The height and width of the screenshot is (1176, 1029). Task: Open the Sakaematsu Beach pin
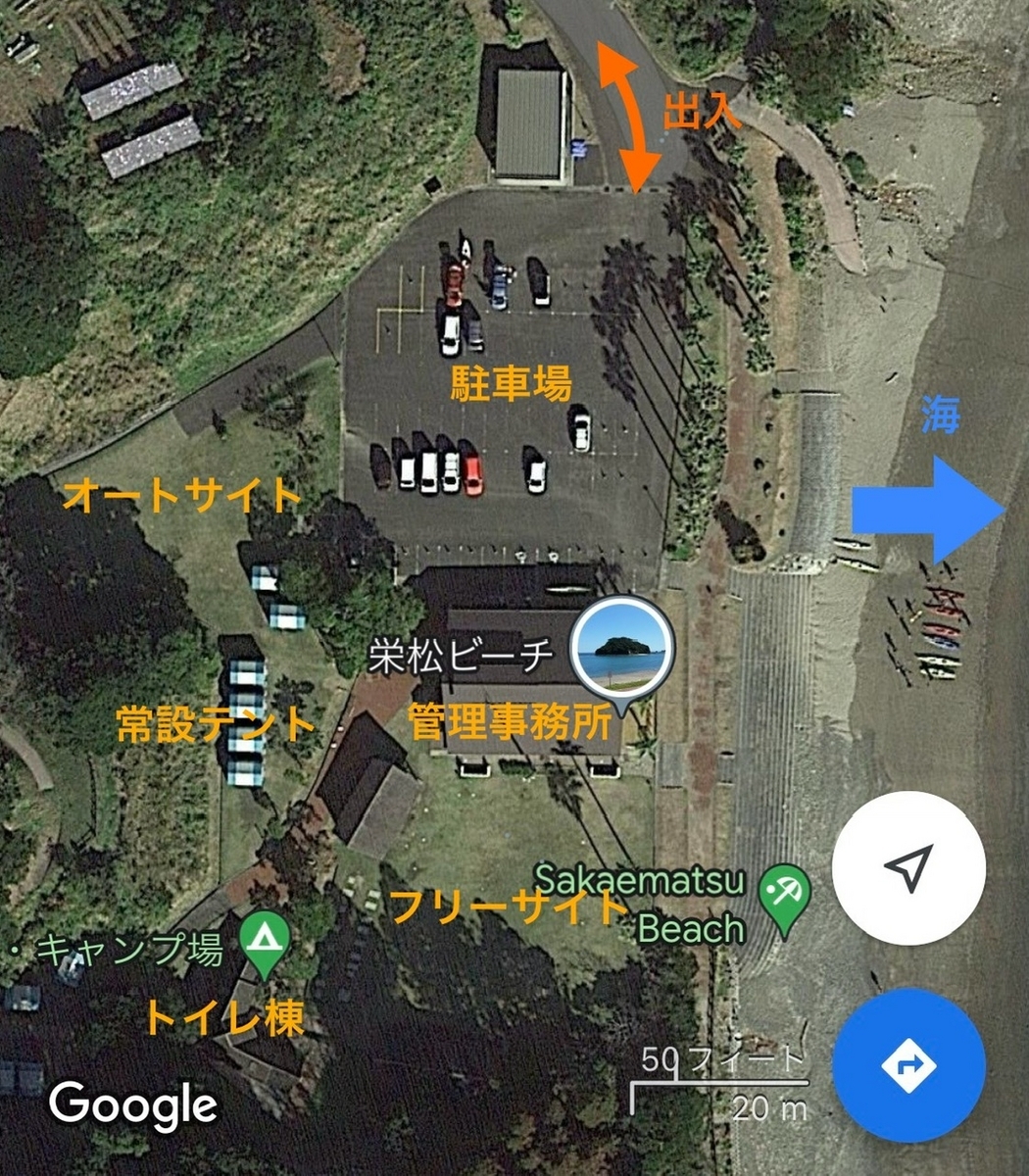pyautogui.click(x=784, y=895)
